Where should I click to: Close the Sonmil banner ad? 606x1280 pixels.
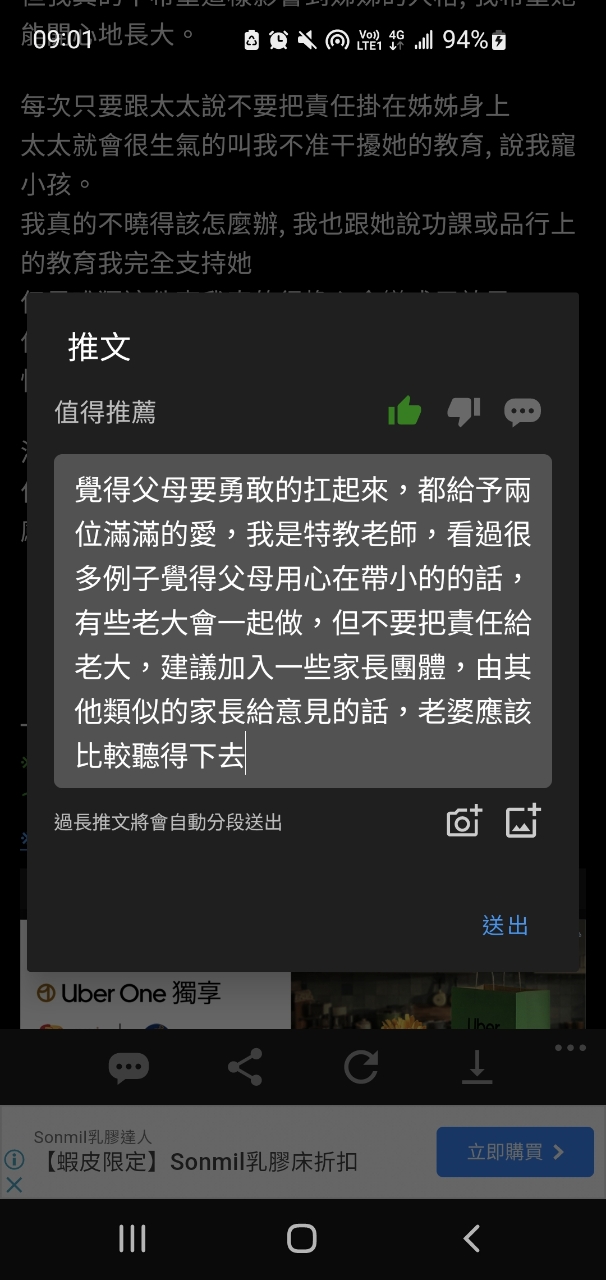click(x=15, y=1185)
